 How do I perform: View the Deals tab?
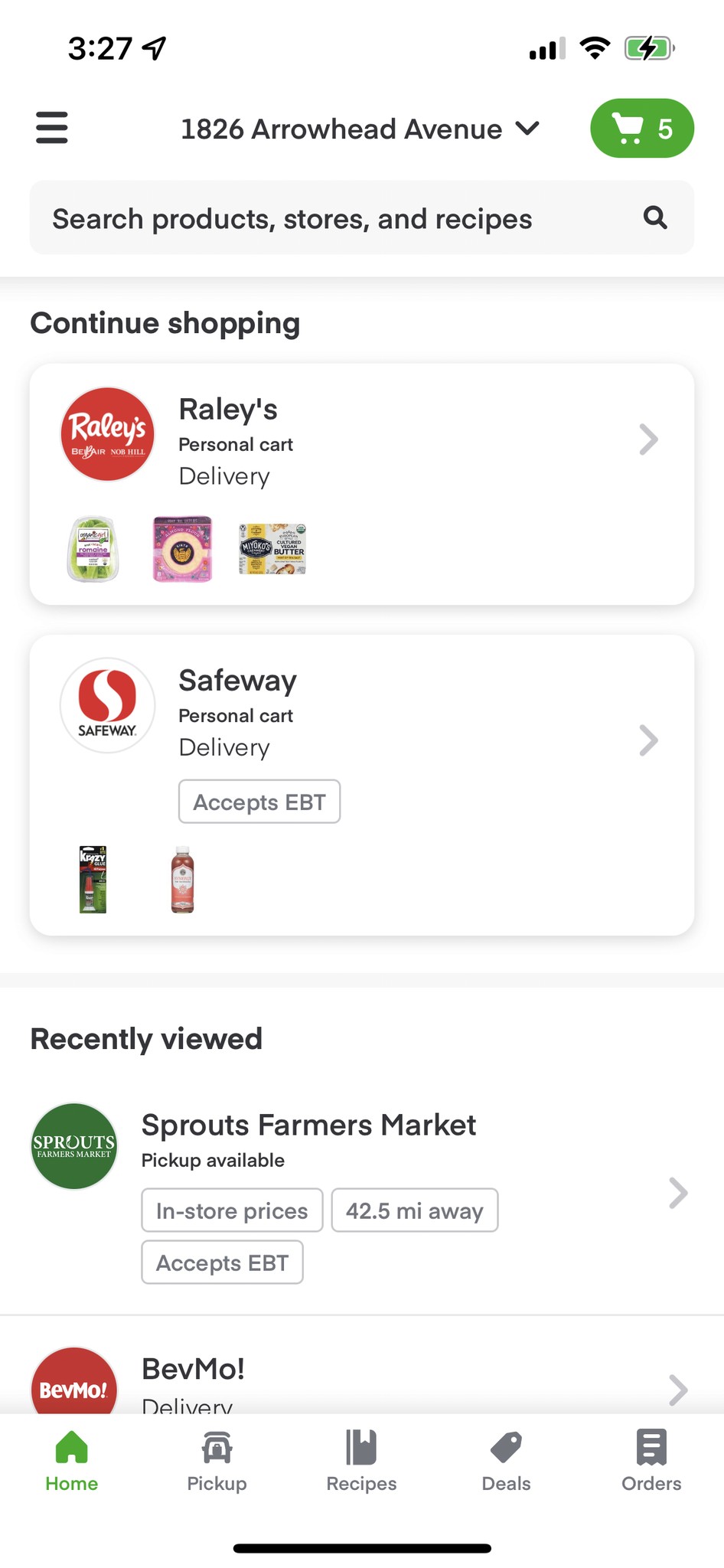pyautogui.click(x=506, y=1461)
